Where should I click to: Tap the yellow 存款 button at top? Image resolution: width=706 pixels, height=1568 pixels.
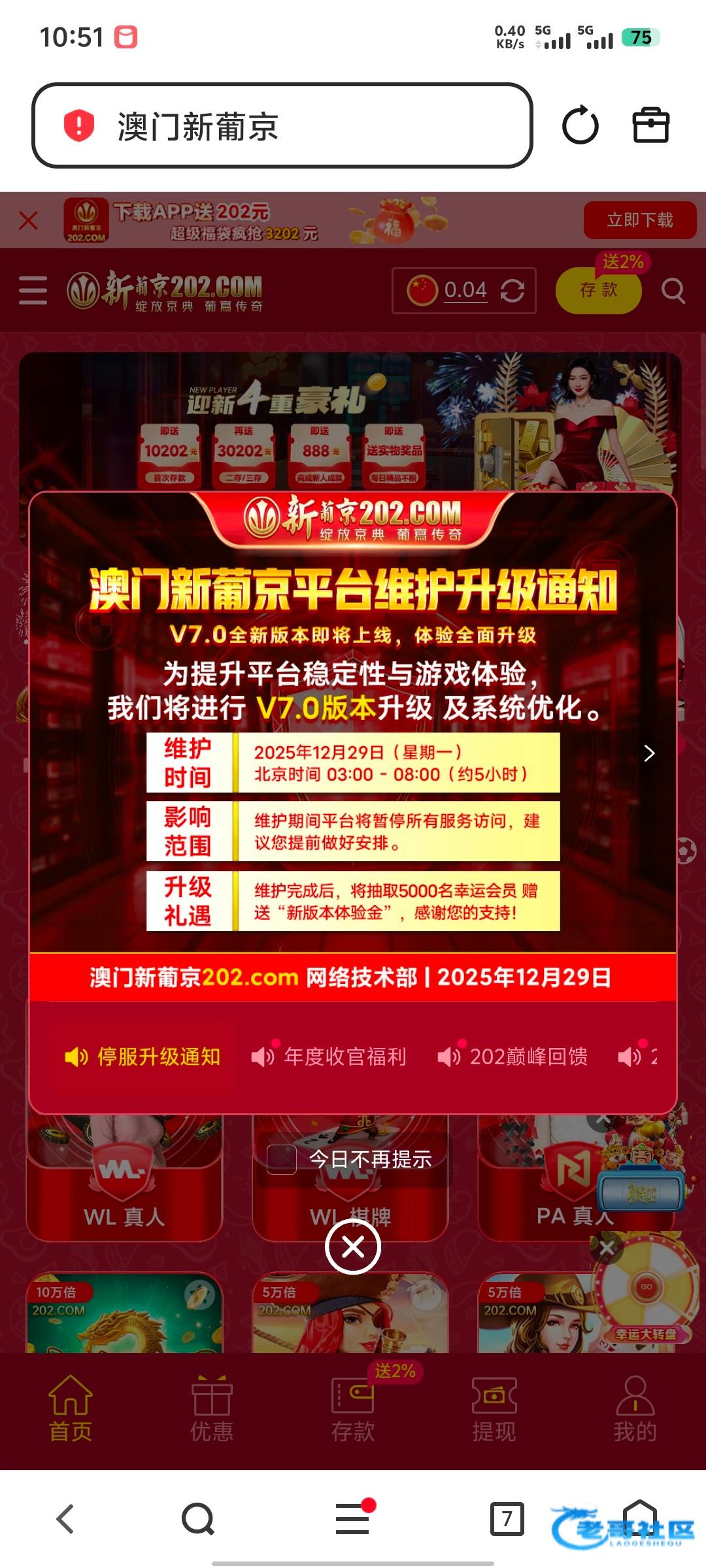click(x=598, y=290)
